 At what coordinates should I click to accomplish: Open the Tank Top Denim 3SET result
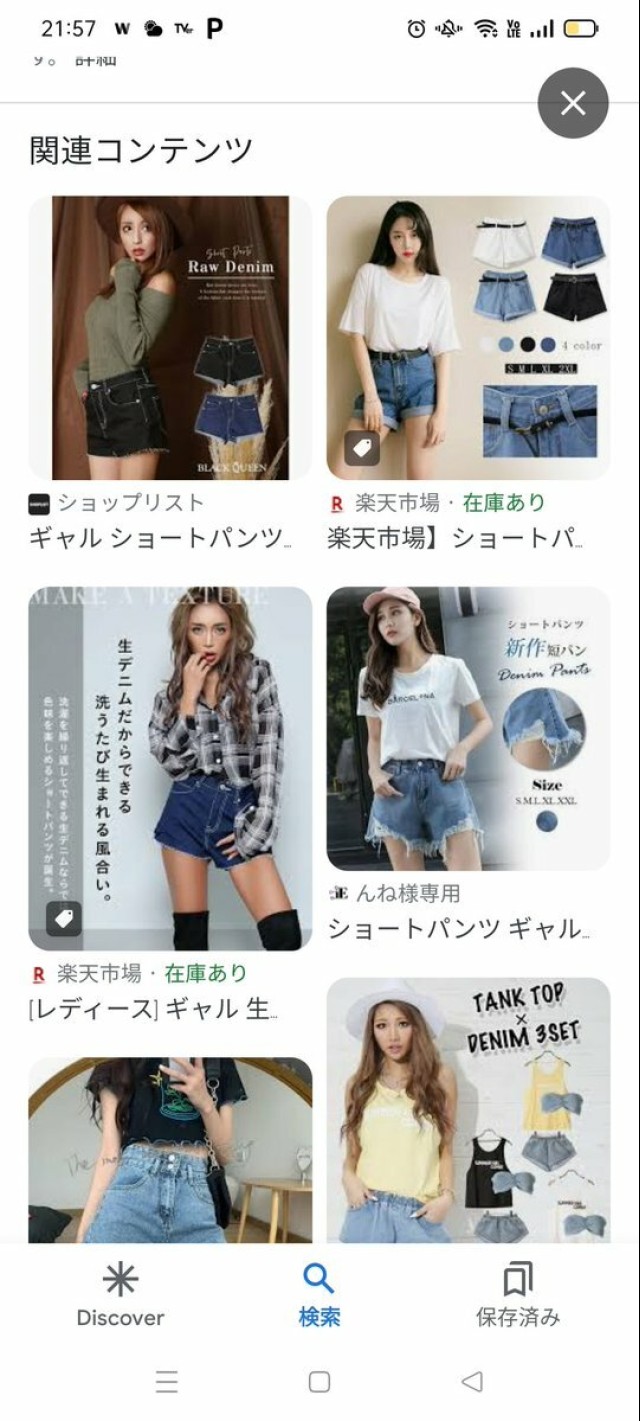click(x=468, y=1110)
